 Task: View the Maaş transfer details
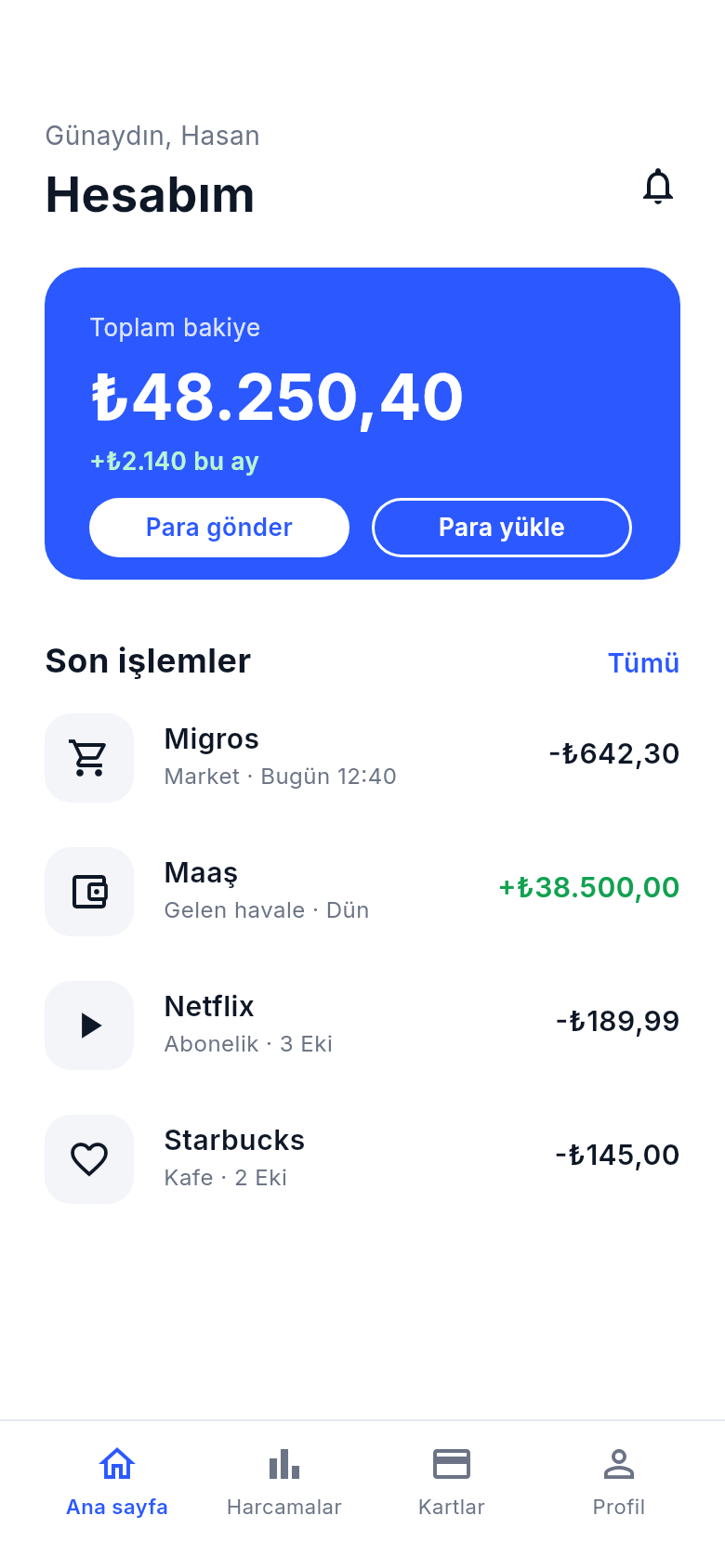(362, 892)
